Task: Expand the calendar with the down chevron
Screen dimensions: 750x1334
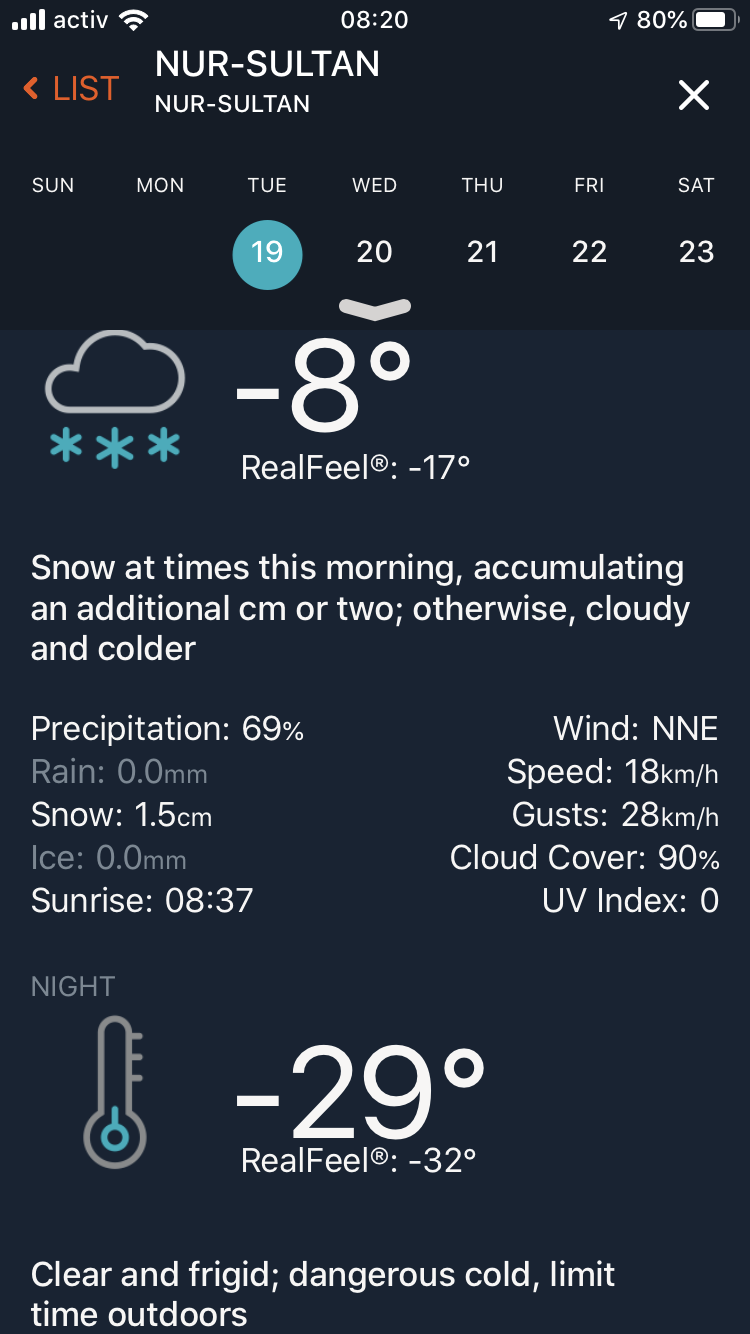Action: (375, 309)
